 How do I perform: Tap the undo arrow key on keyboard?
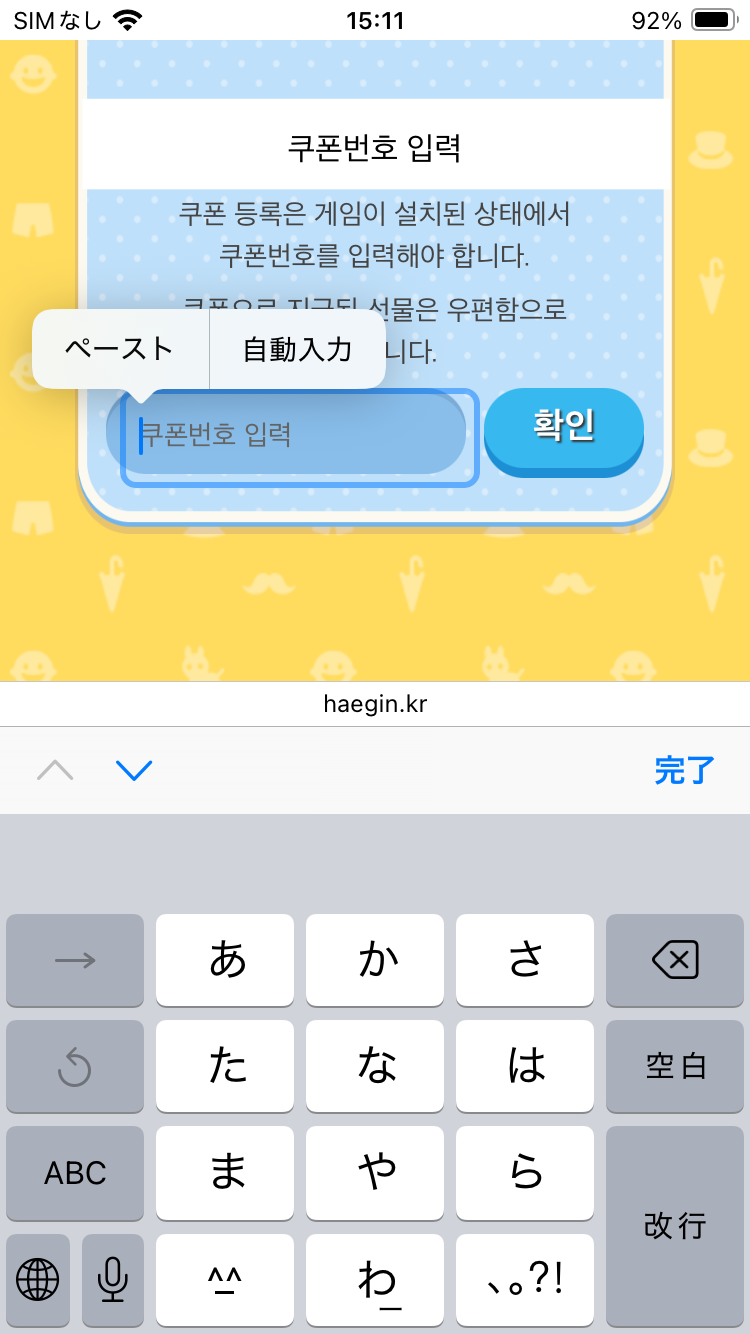[x=75, y=1066]
